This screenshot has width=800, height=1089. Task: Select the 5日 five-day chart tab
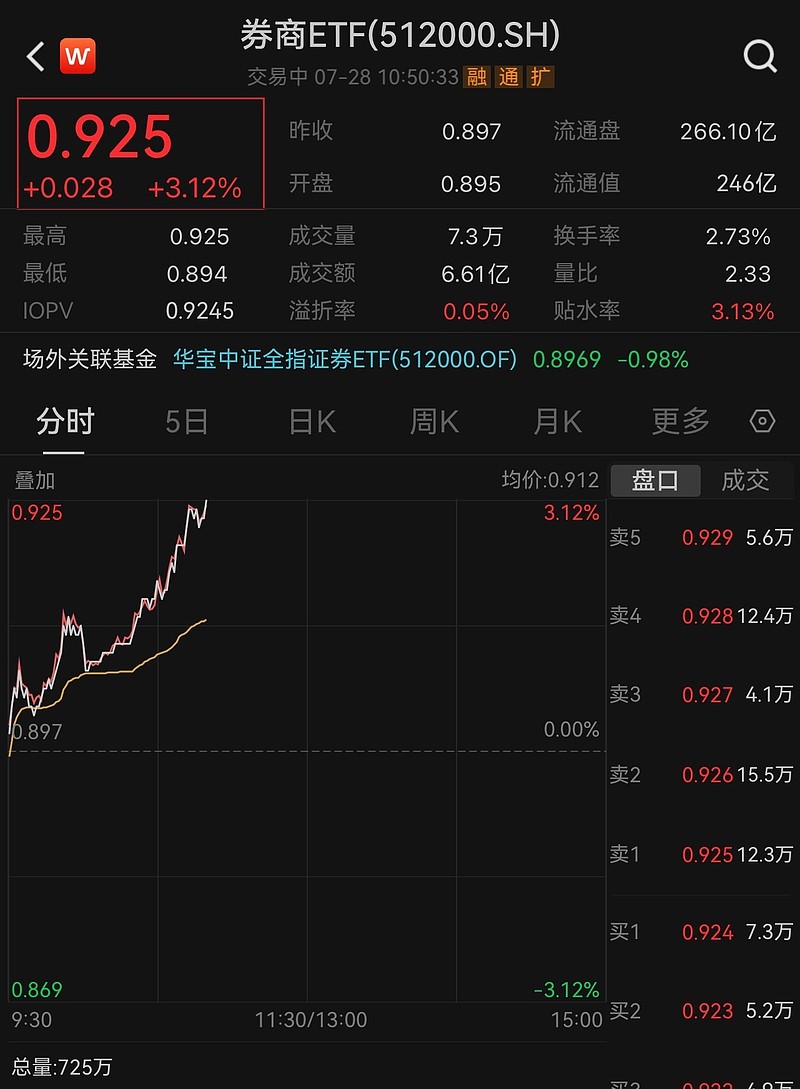186,421
